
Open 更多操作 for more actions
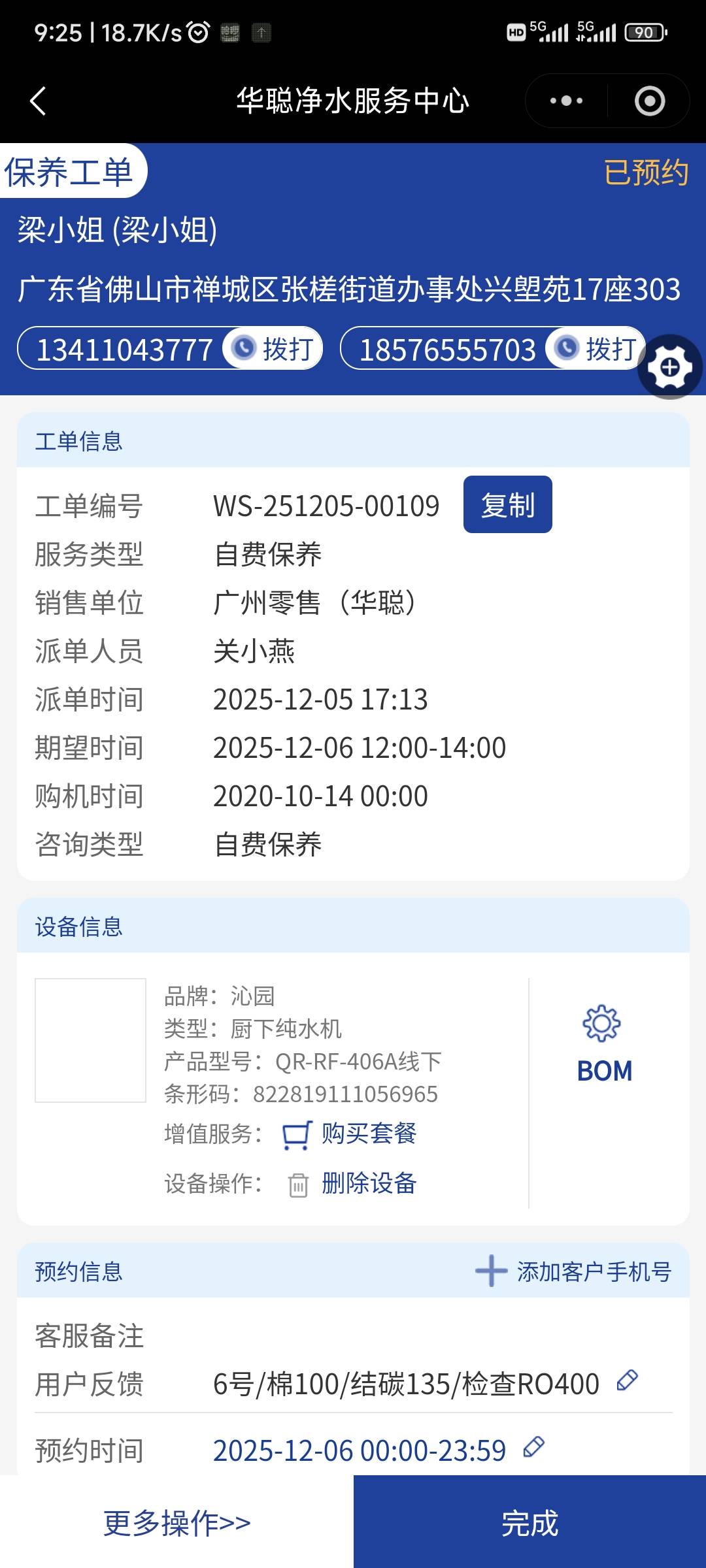tap(176, 1523)
